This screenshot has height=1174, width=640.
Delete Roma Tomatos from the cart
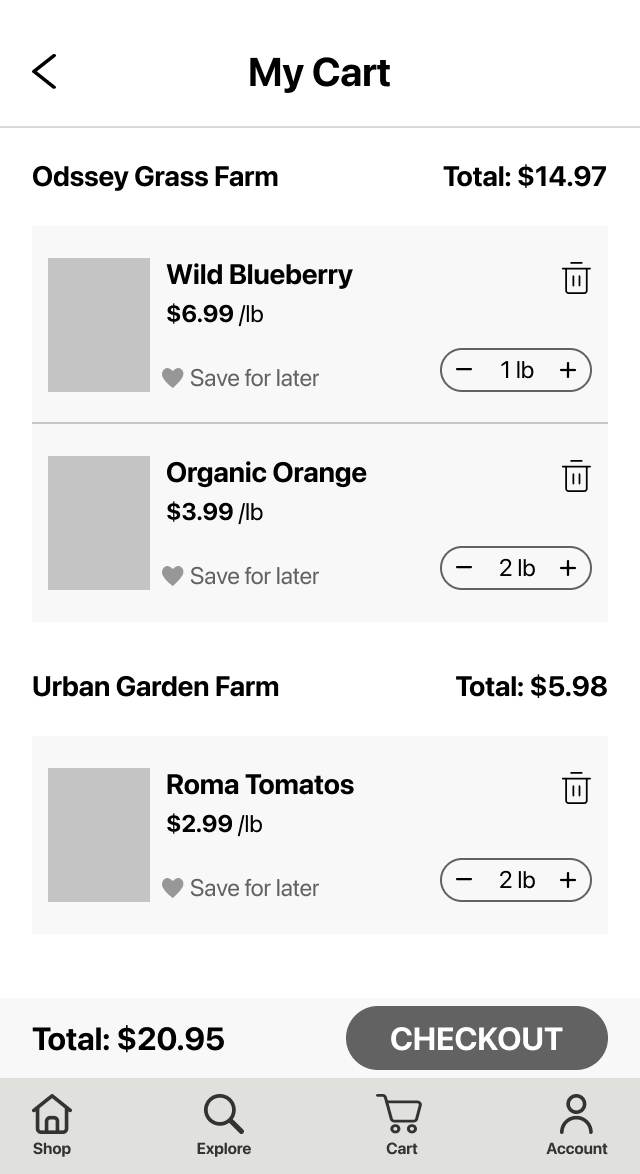coord(576,788)
